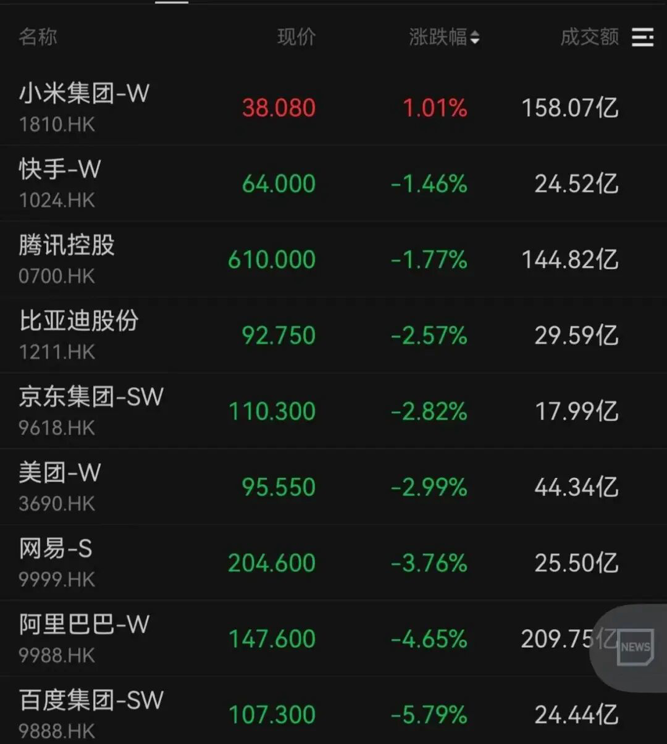Check 网易-S stock details

[x=56, y=562]
